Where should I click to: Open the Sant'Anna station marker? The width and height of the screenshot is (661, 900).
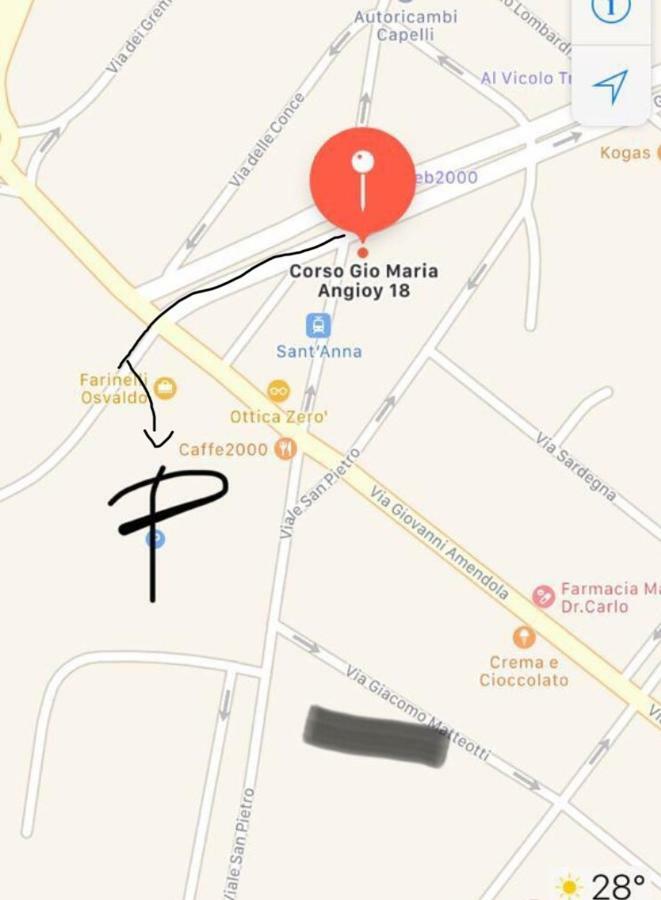coord(318,326)
